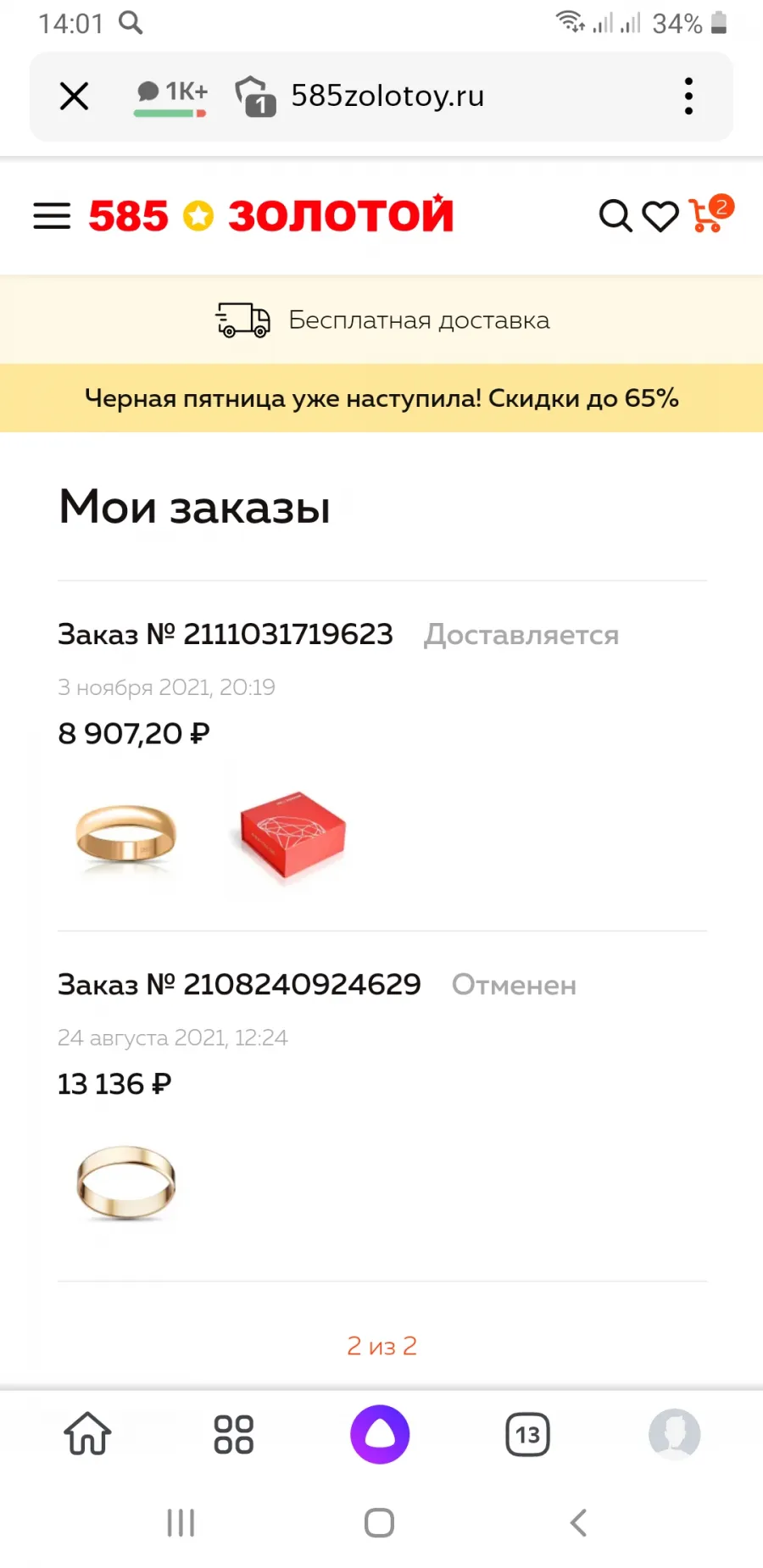Screen dimensions: 763x1568
Task: Open the browser's three-dot overflow menu
Action: point(688,96)
